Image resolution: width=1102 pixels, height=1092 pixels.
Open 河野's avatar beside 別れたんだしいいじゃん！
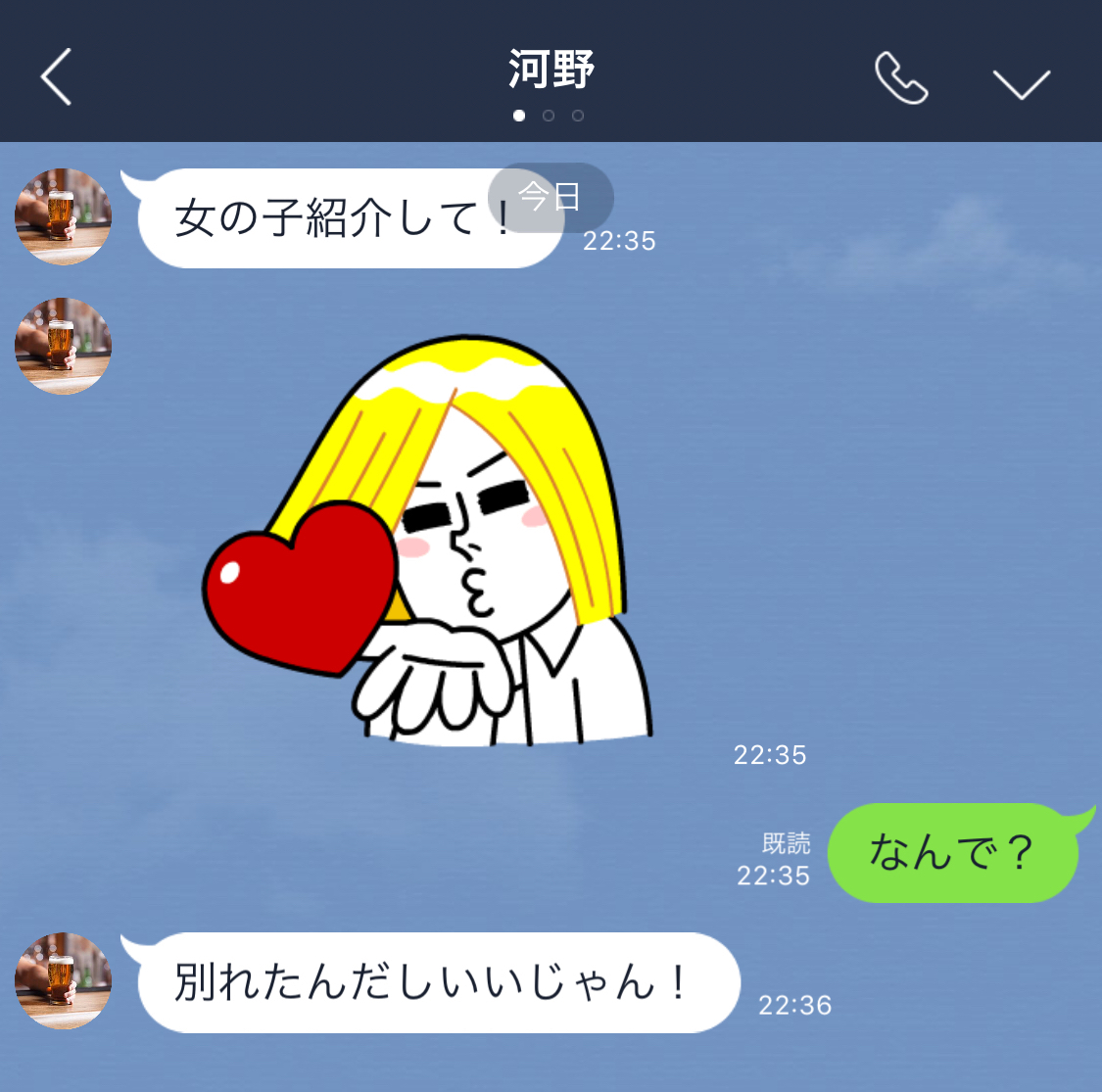63,980
